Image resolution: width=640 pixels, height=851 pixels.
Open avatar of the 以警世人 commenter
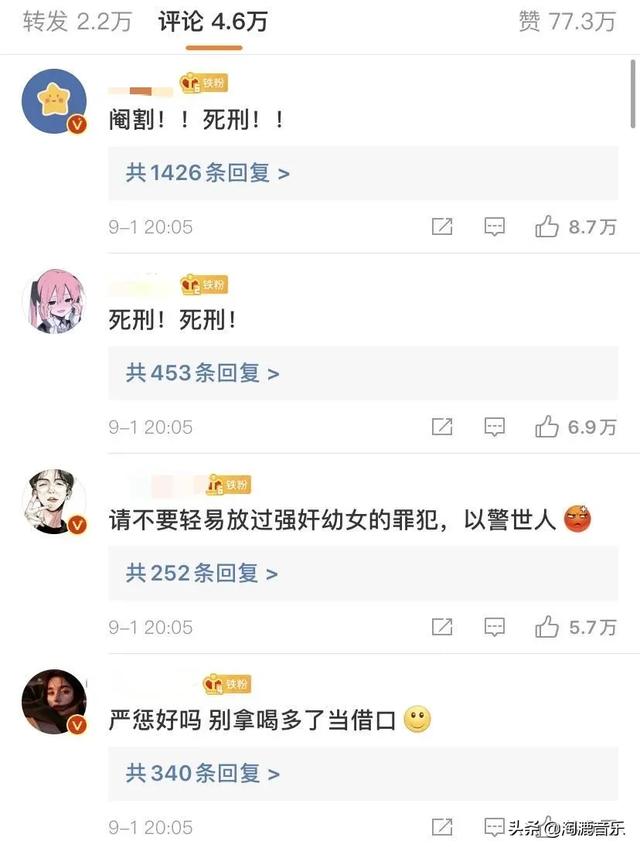(54, 501)
